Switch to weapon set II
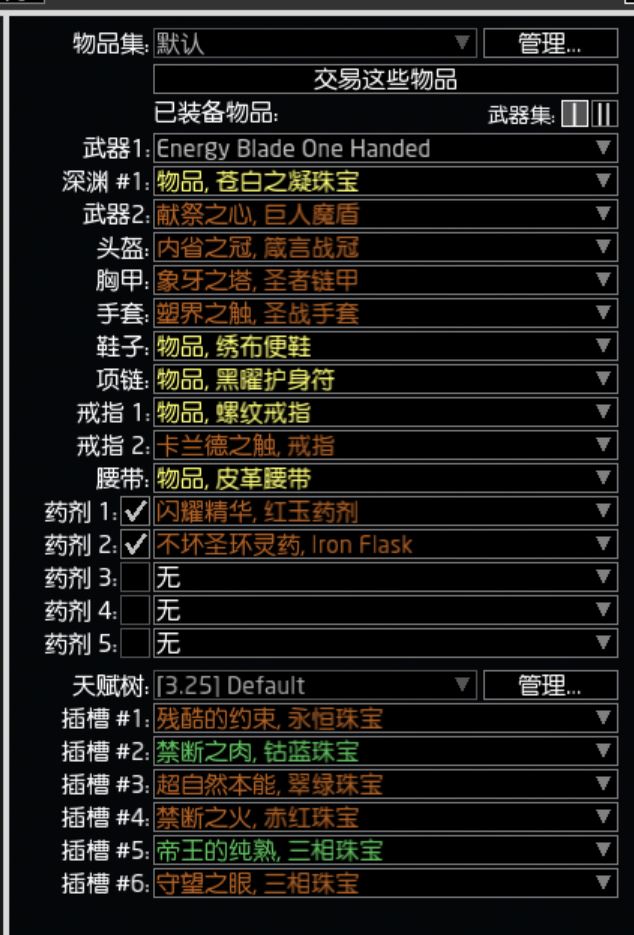The image size is (634, 935). coord(603,114)
